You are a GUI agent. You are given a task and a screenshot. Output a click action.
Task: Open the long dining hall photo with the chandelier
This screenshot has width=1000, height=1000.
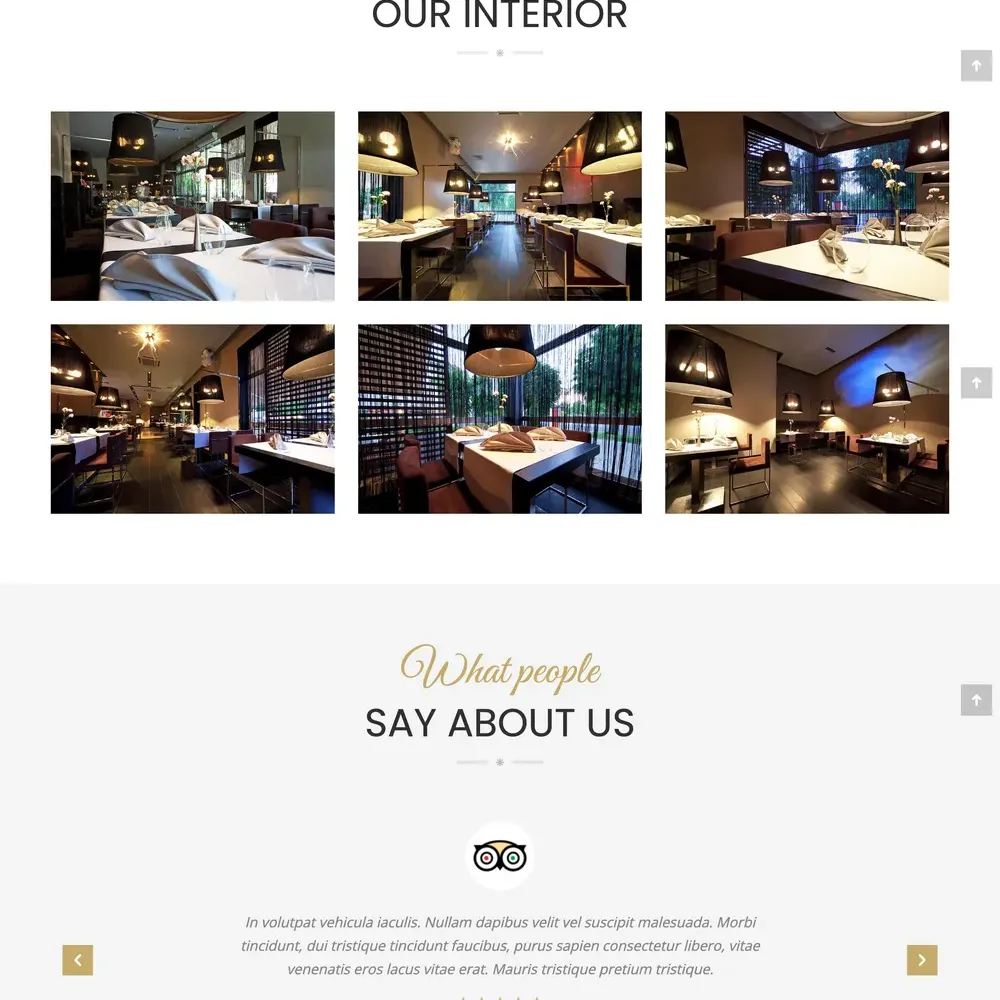[x=192, y=418]
